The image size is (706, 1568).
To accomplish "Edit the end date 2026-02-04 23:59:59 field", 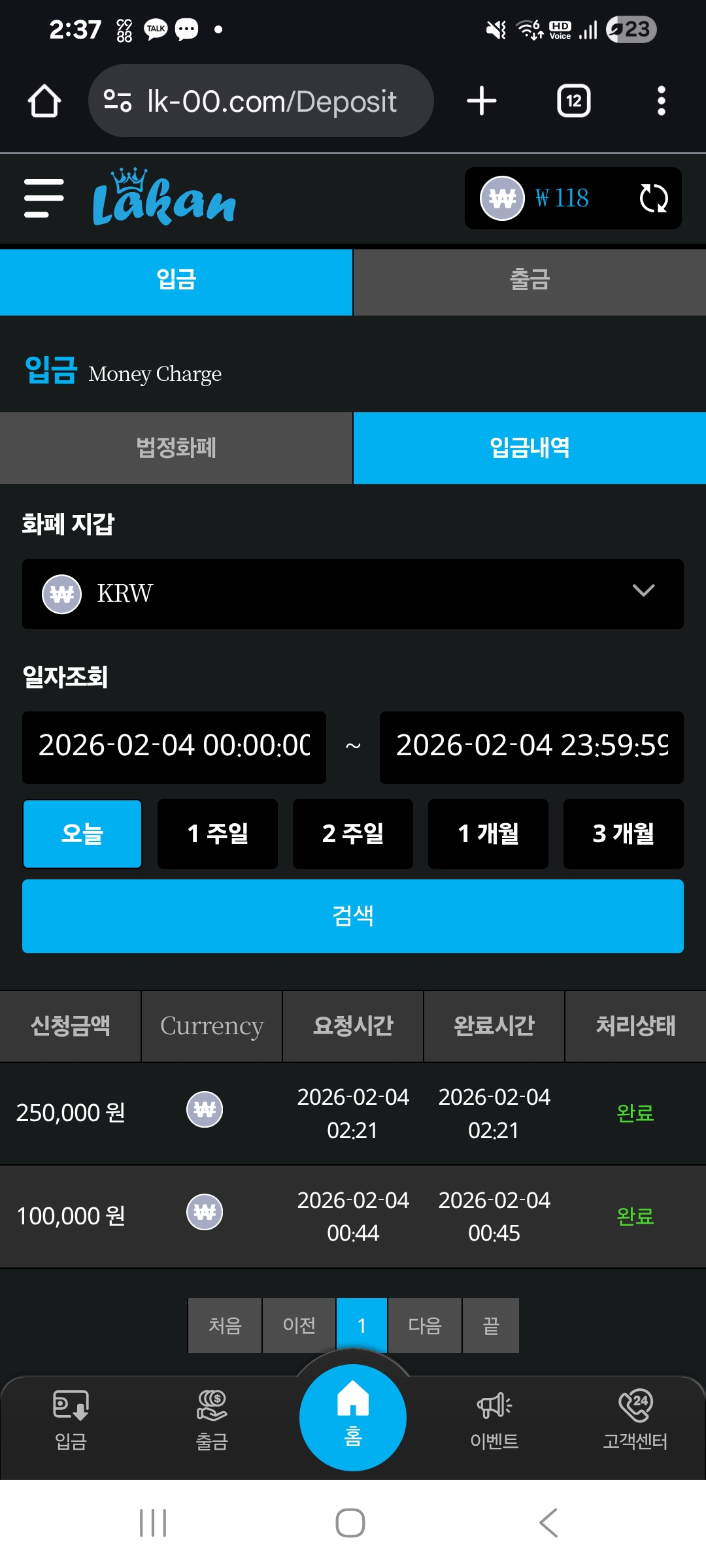I will click(531, 747).
